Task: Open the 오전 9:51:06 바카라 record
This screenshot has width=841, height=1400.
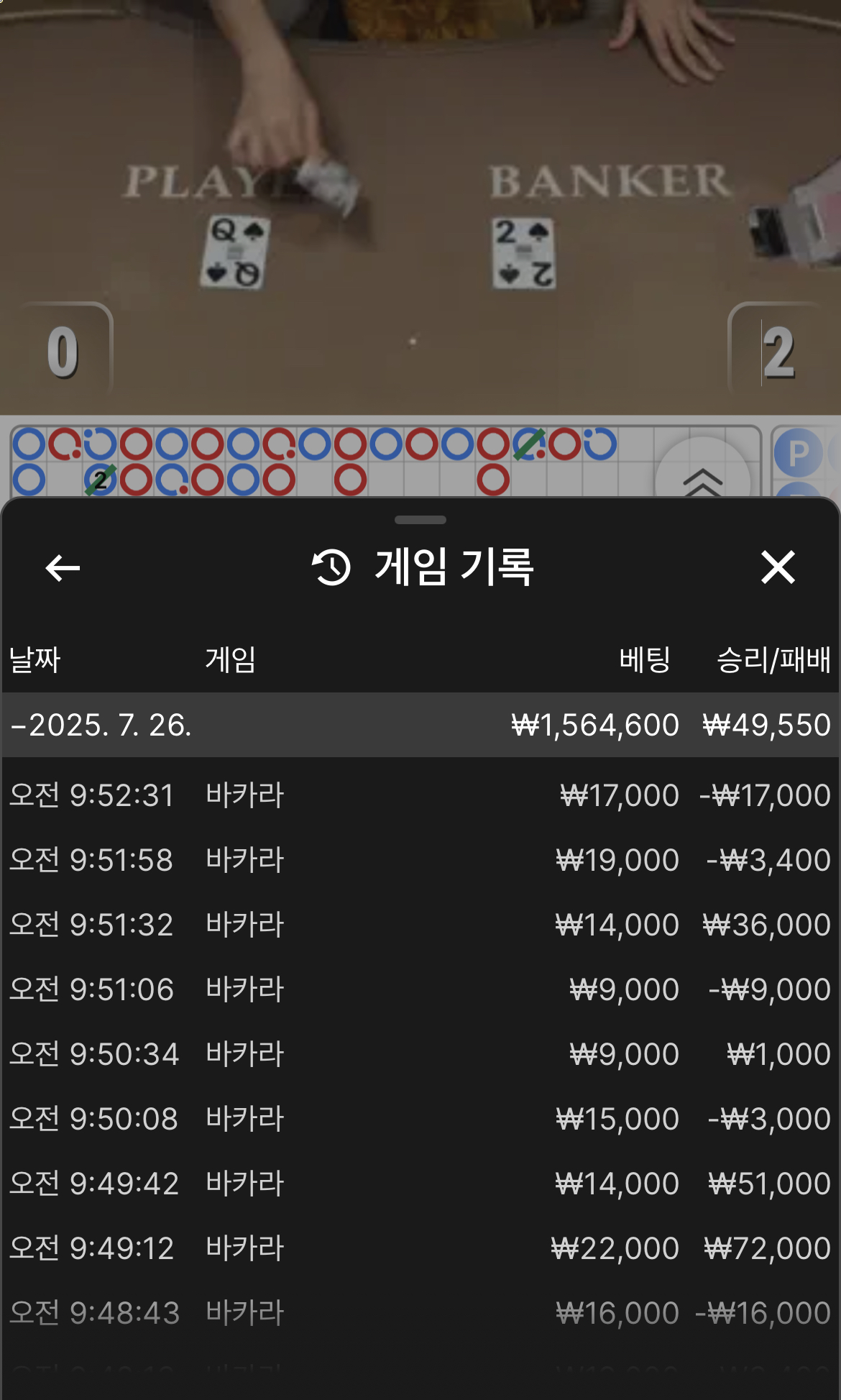Action: 420,989
